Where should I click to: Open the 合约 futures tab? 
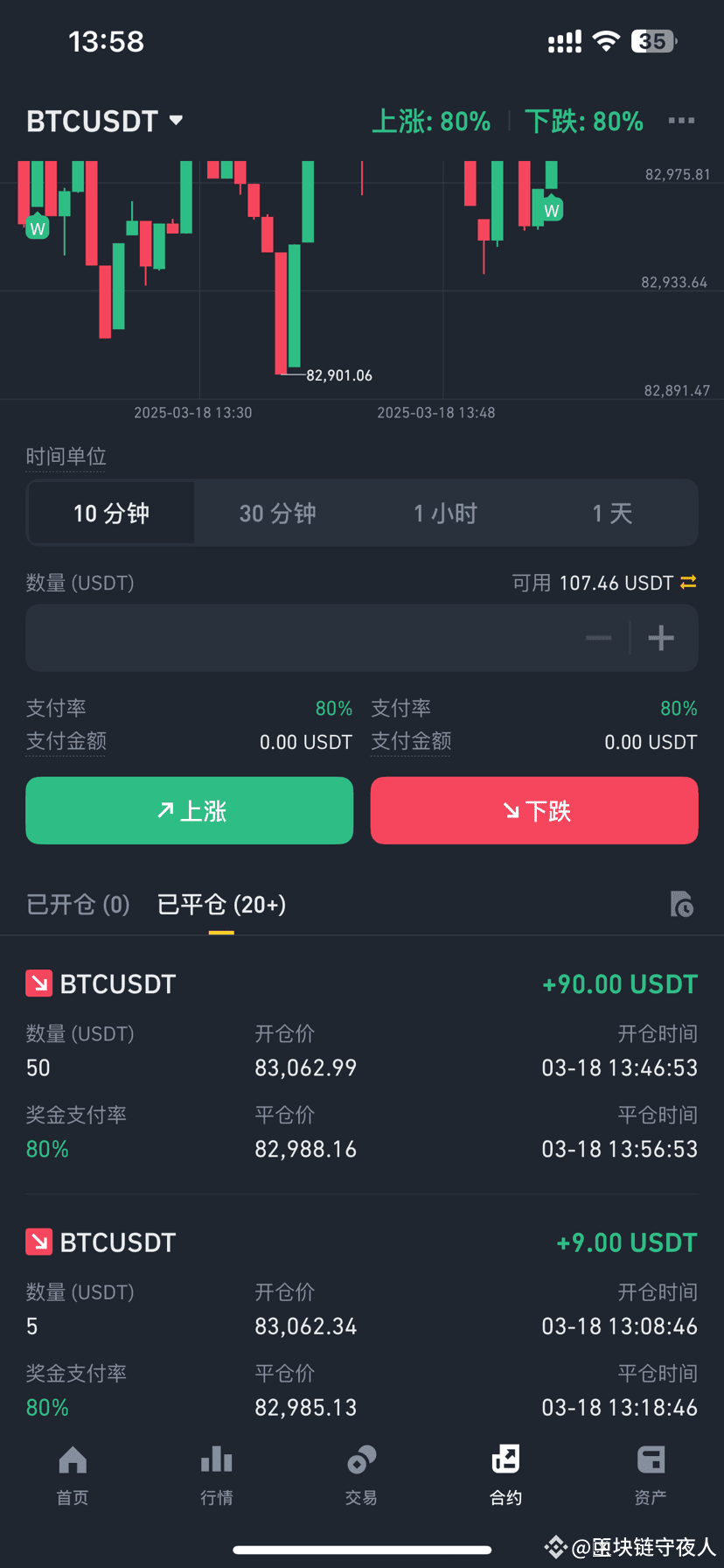click(x=506, y=1475)
